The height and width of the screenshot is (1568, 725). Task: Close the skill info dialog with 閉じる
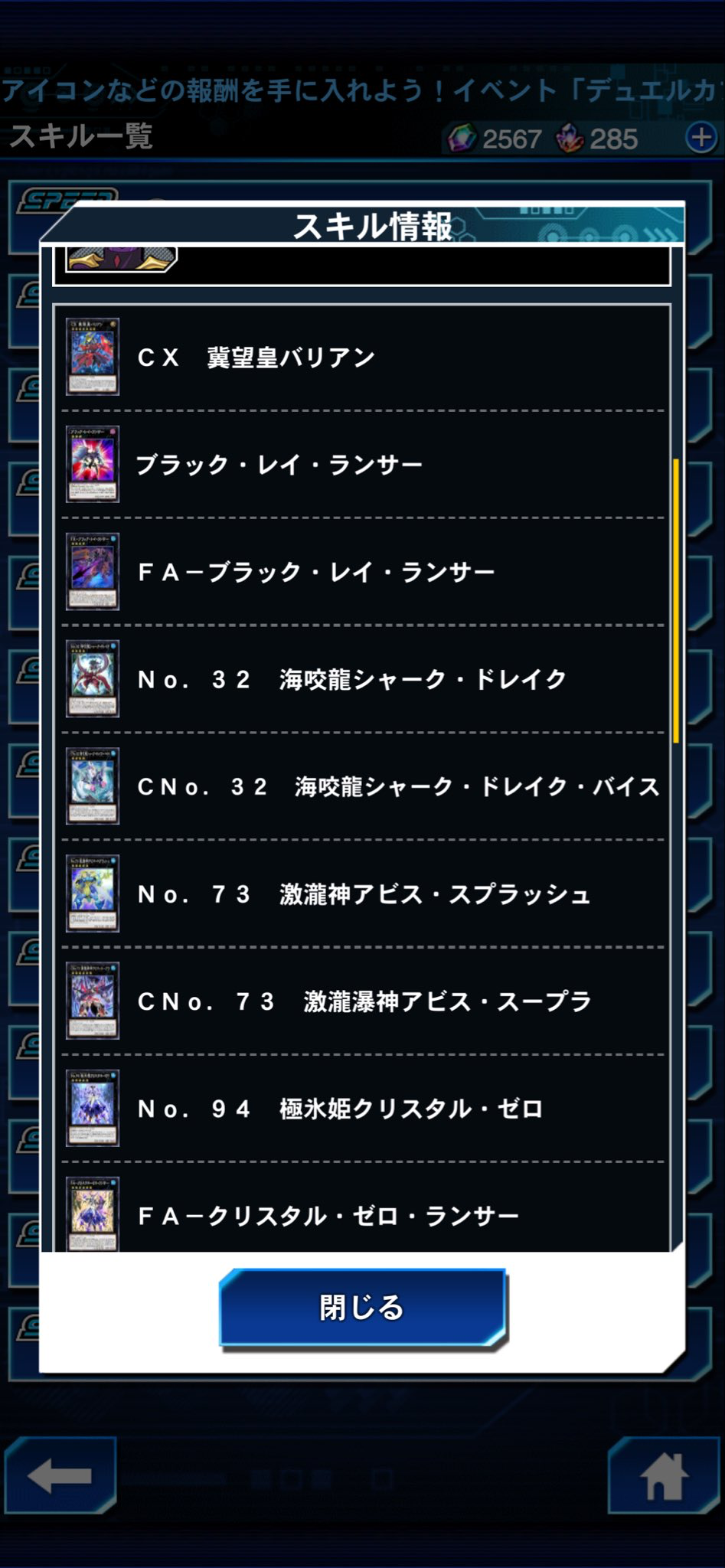362,1307
